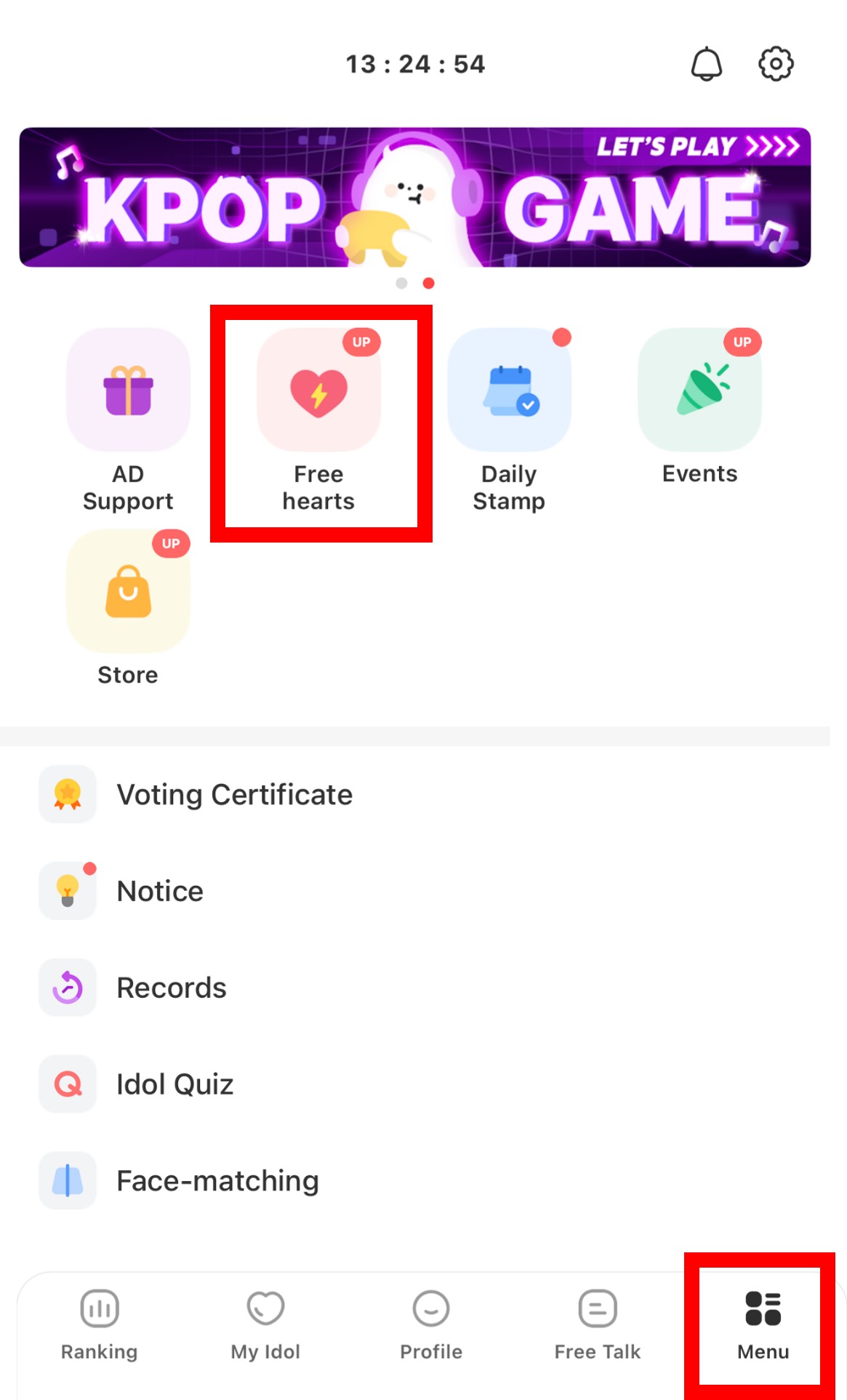
Task: Open the Free Talk tab
Action: coord(598,1325)
